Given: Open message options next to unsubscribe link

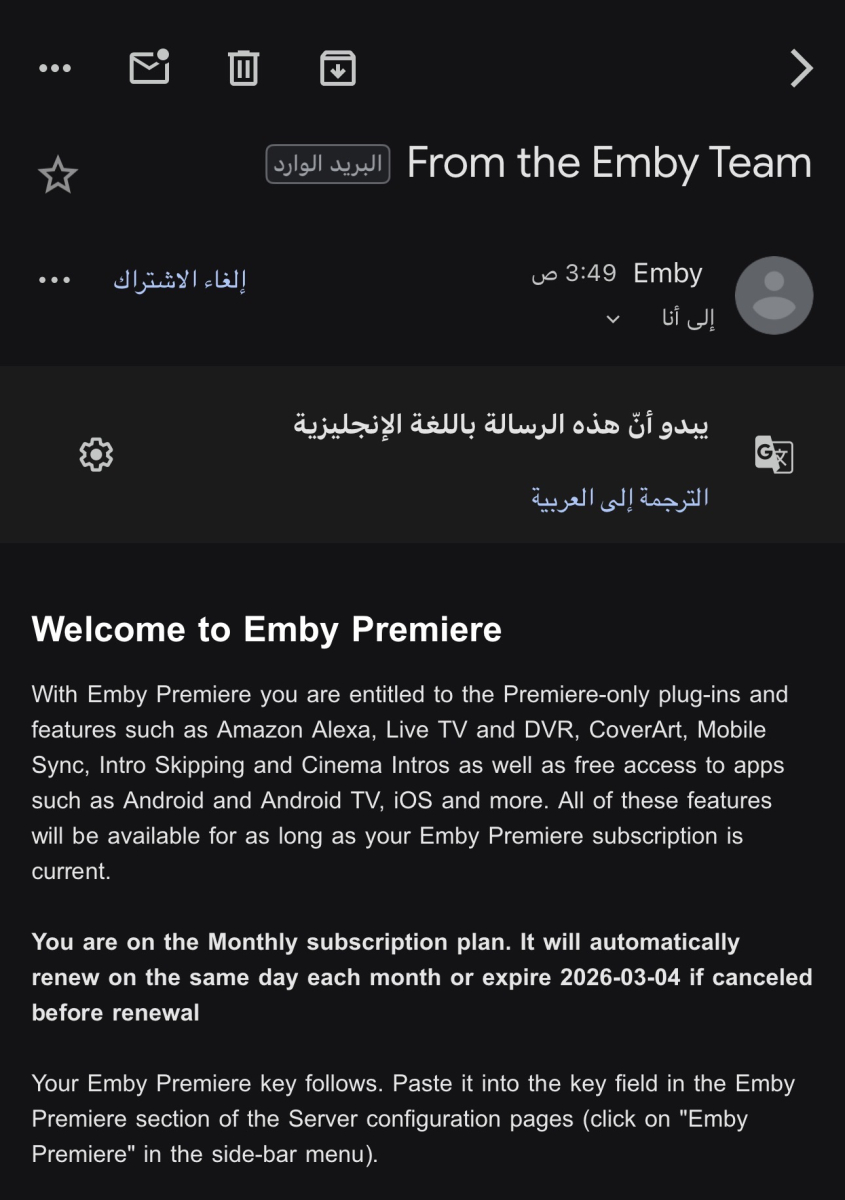Looking at the screenshot, I should tap(55, 280).
